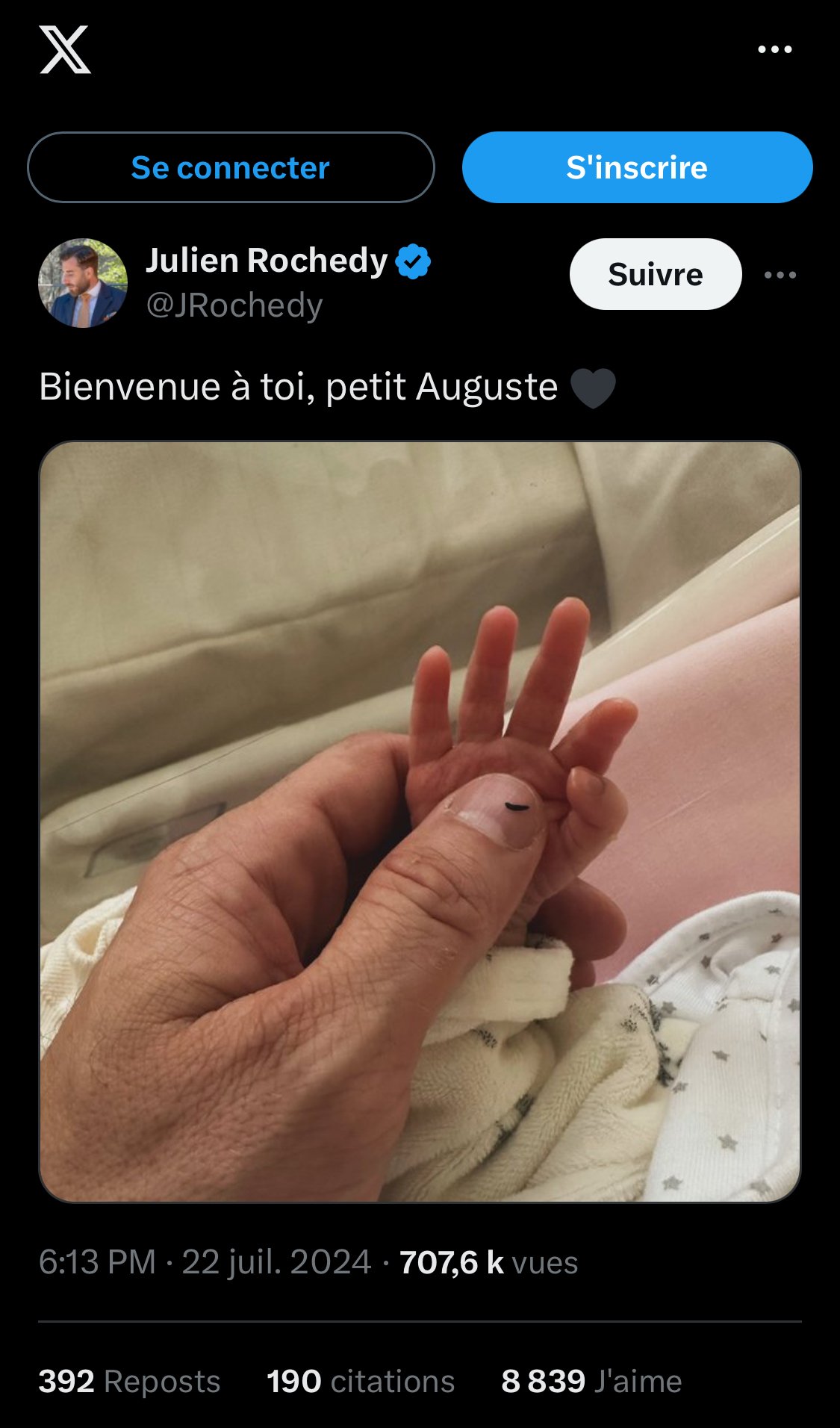Follow Julien Rochedy with Suivre
The image size is (840, 1428).
coord(655,274)
